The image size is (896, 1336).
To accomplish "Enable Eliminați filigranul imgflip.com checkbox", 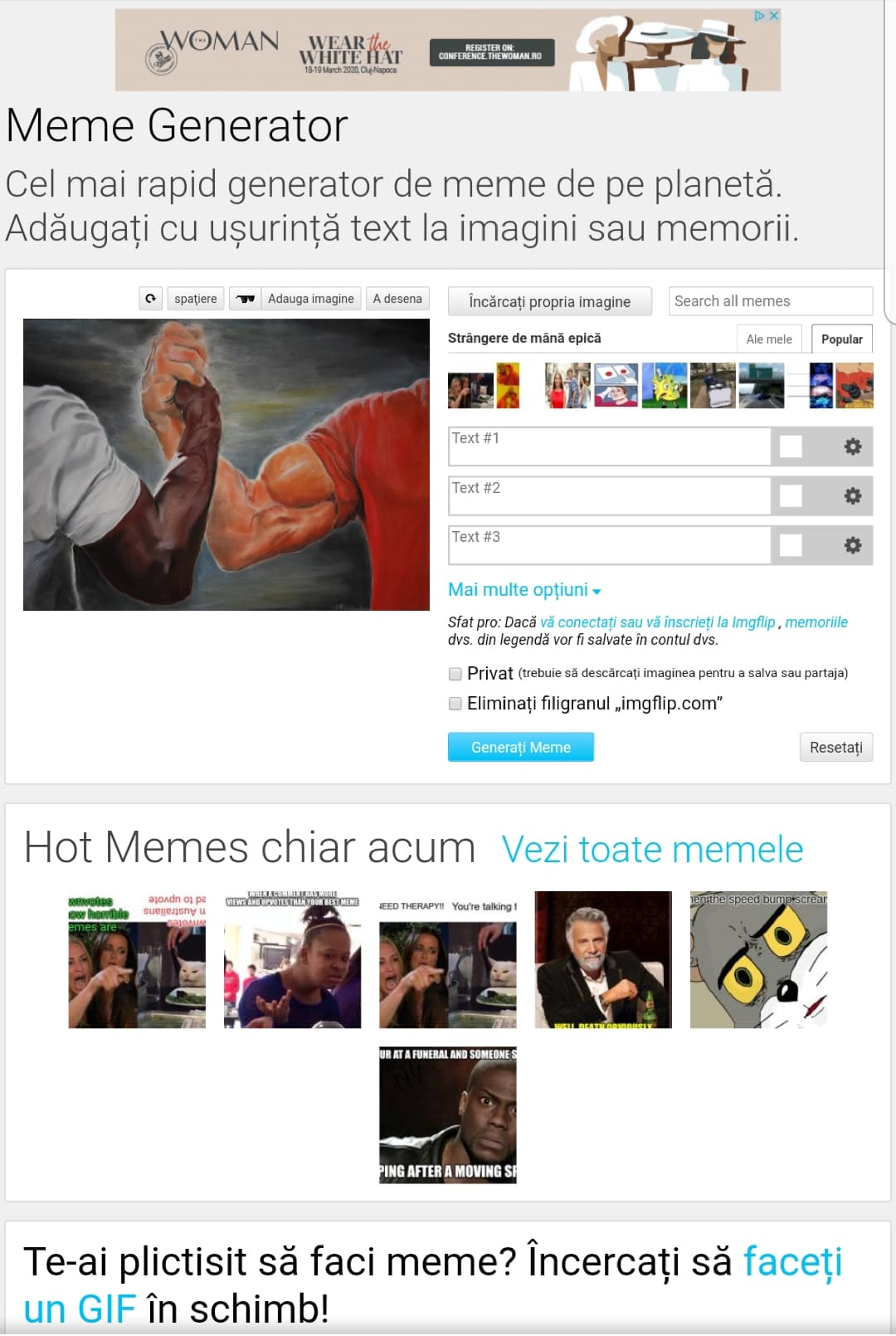I will 455,704.
